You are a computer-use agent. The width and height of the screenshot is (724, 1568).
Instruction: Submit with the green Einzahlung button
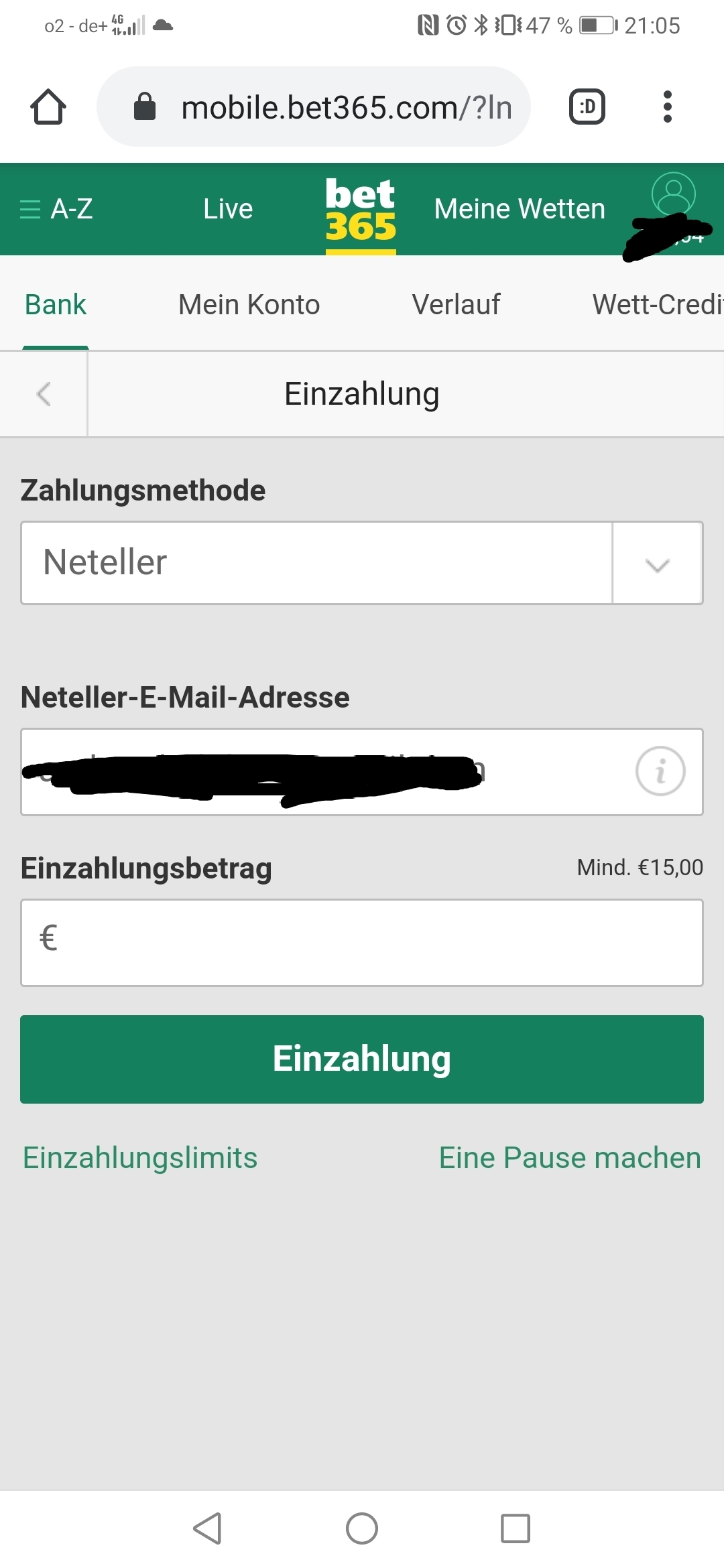coord(362,1059)
